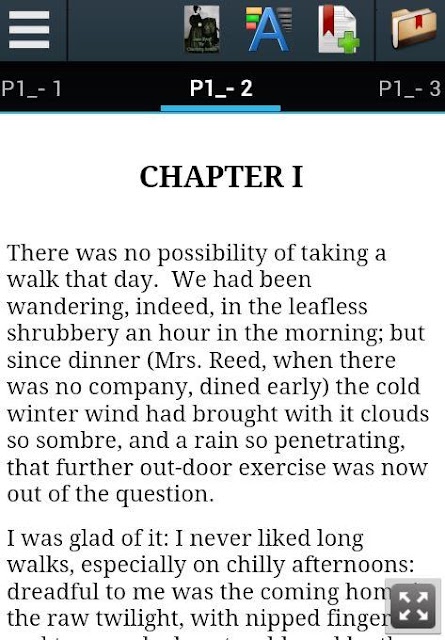
Task: Open the saved bookmarks folder
Action: click(414, 29)
